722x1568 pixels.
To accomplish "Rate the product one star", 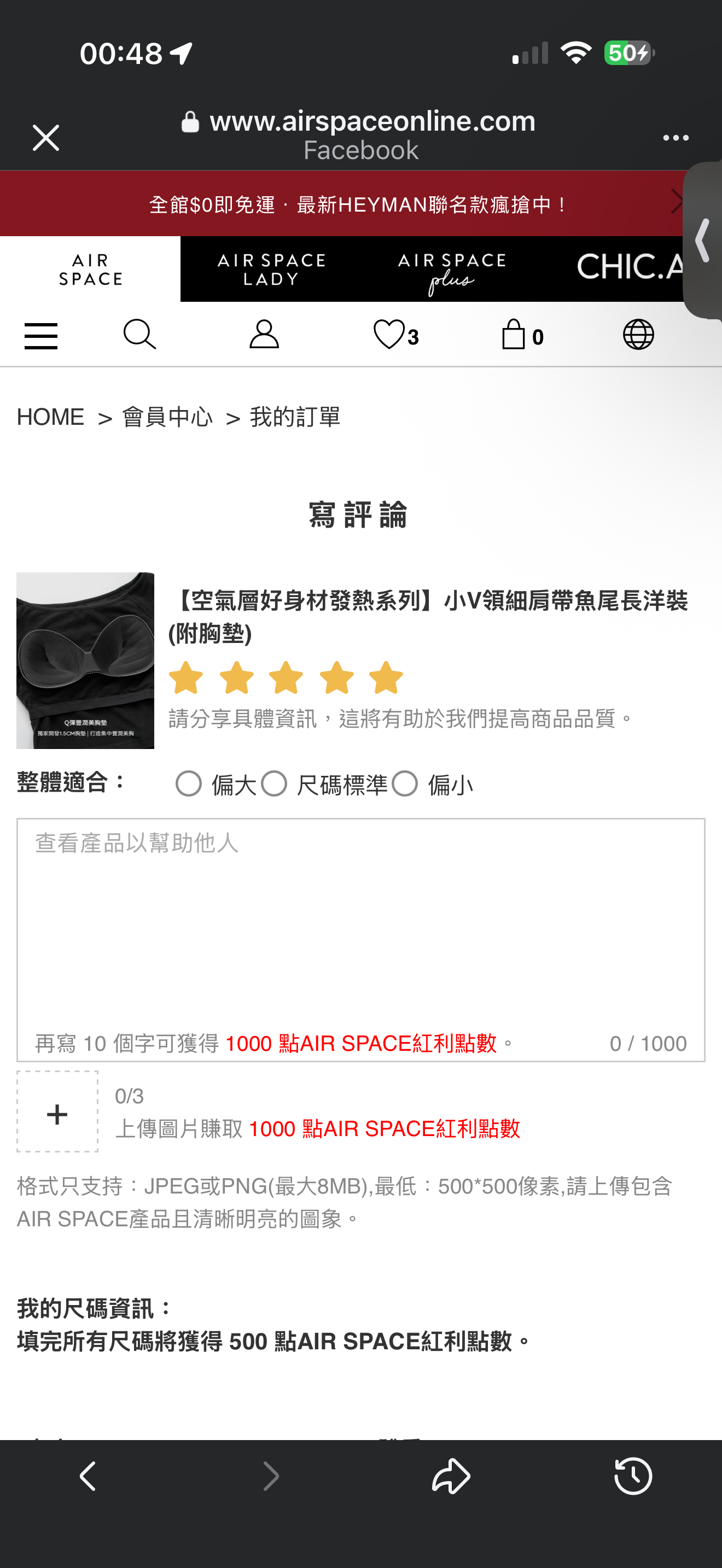I will (185, 678).
